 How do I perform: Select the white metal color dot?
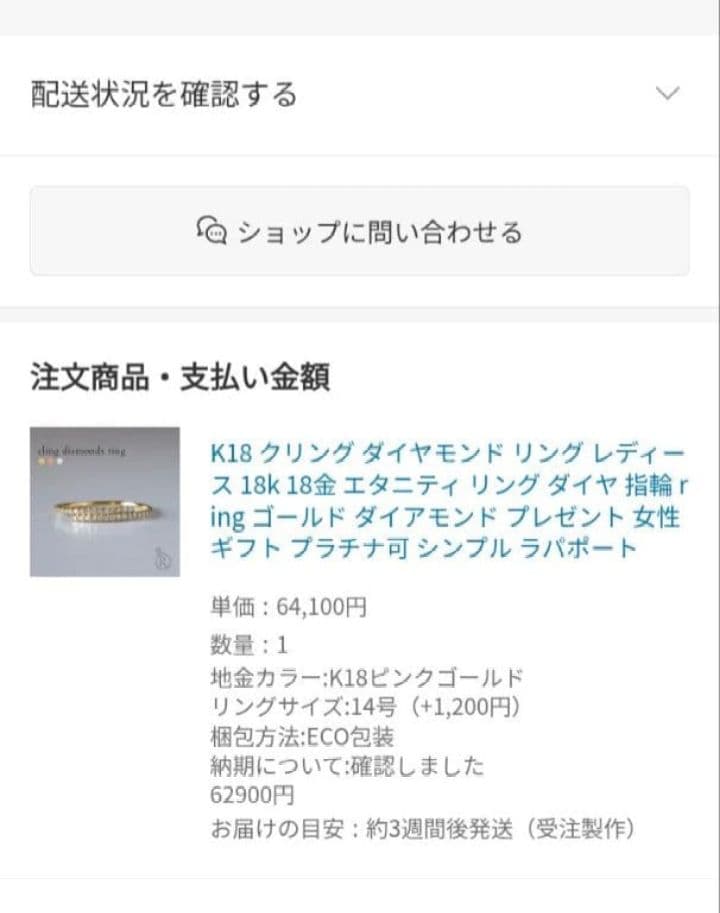pos(60,462)
